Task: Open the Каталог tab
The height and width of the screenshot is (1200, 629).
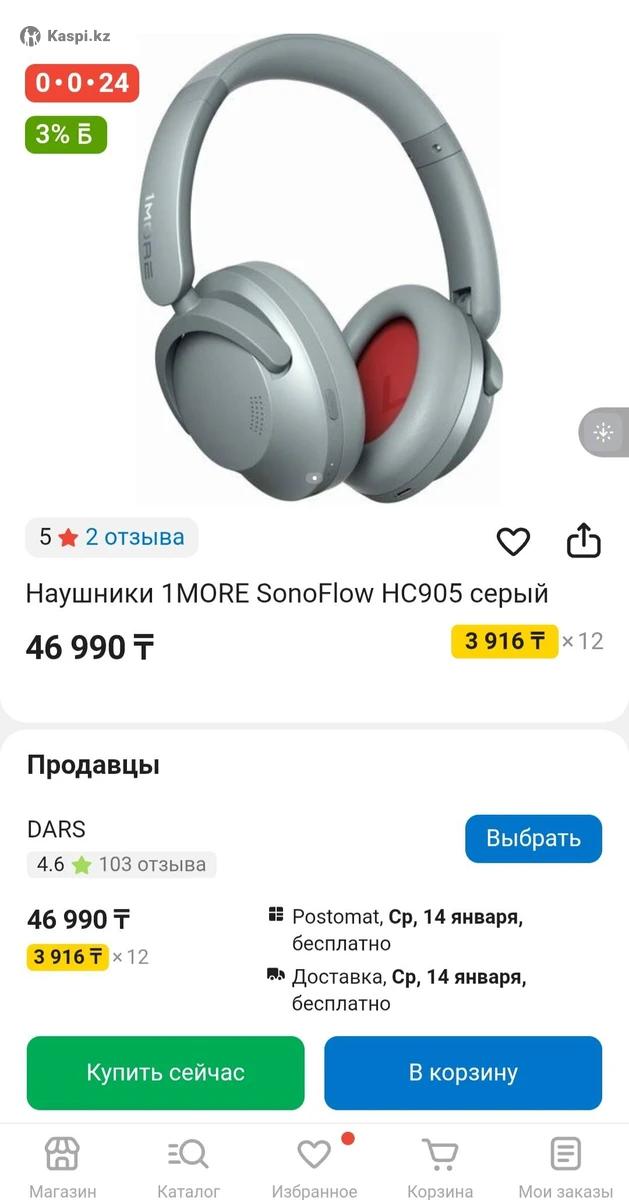Action: (x=188, y=1166)
